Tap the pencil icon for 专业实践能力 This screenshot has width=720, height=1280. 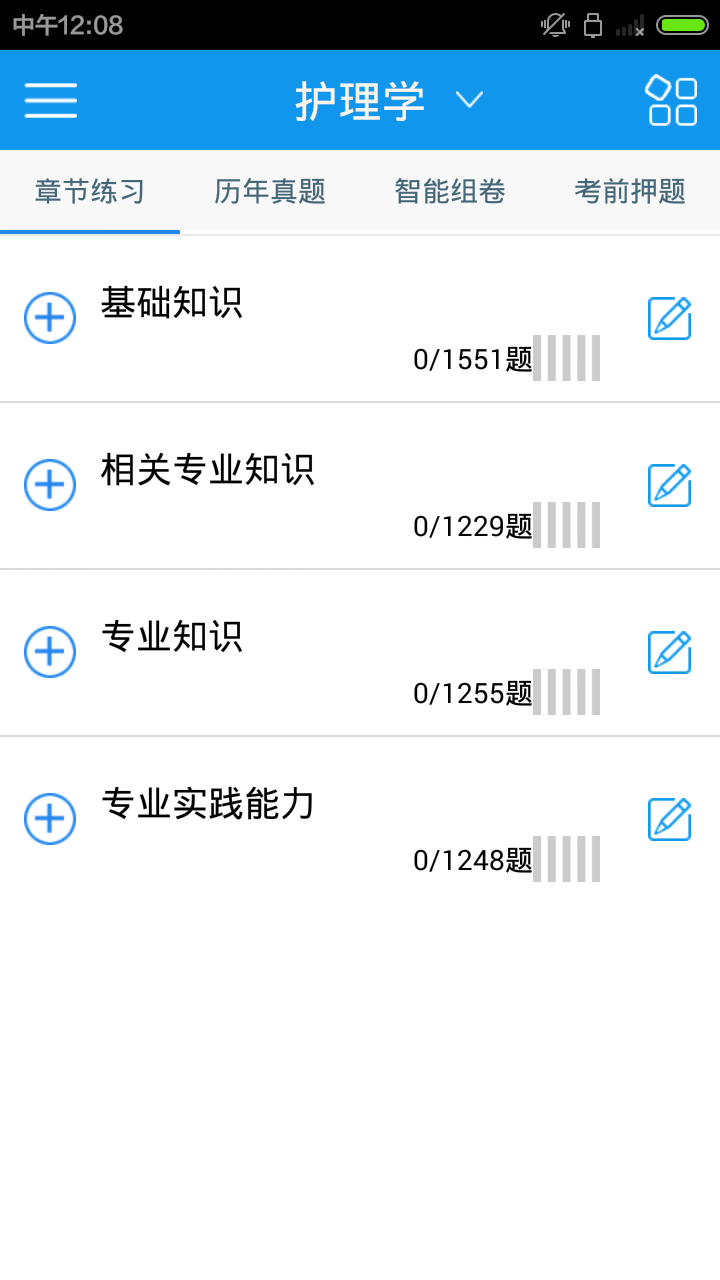point(669,819)
